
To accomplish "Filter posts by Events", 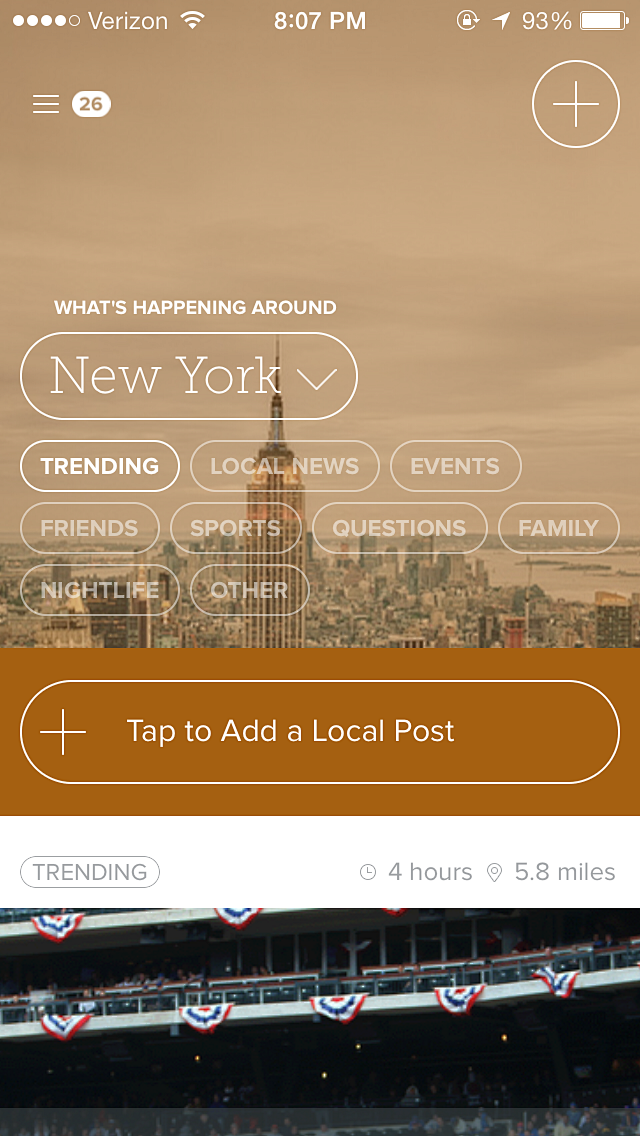I will [455, 466].
